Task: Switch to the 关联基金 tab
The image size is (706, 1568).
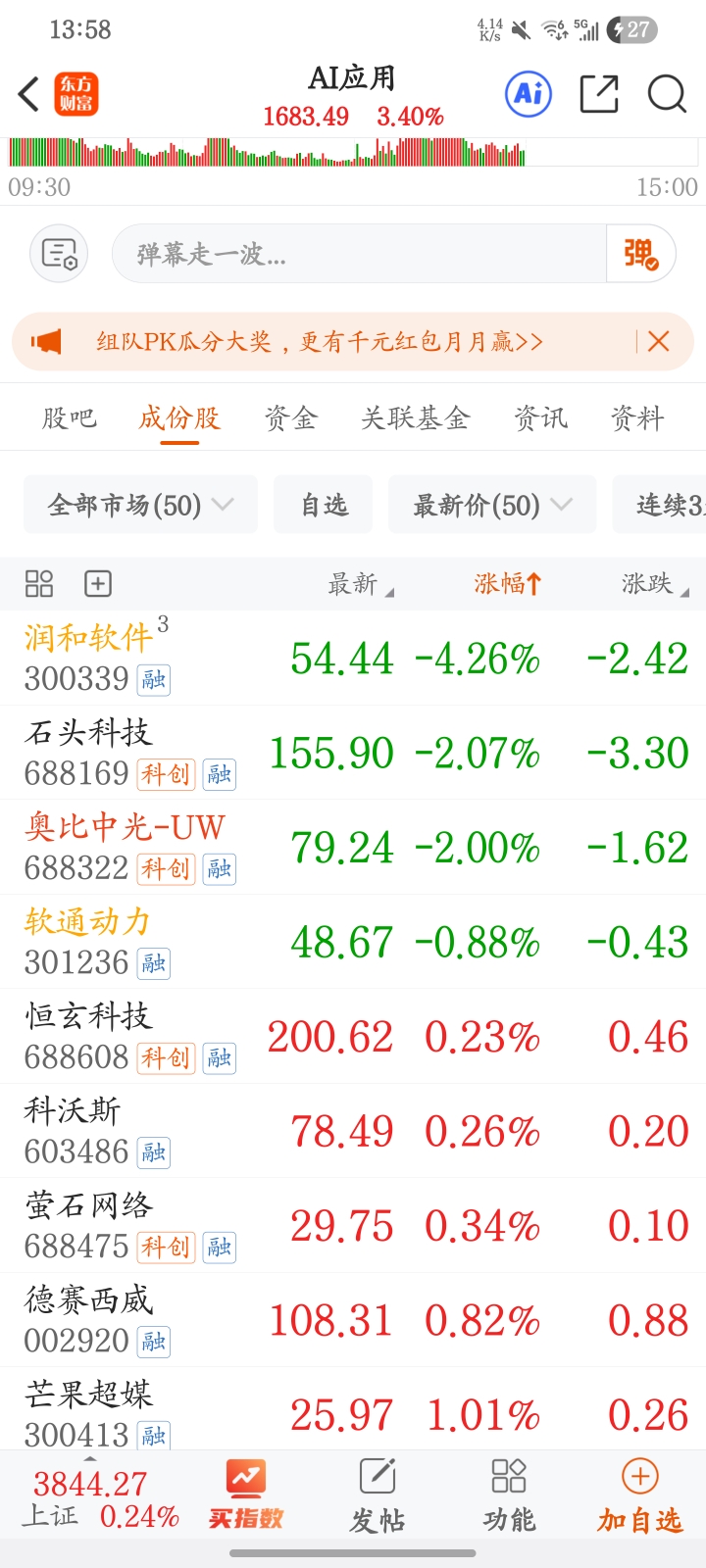Action: tap(416, 418)
